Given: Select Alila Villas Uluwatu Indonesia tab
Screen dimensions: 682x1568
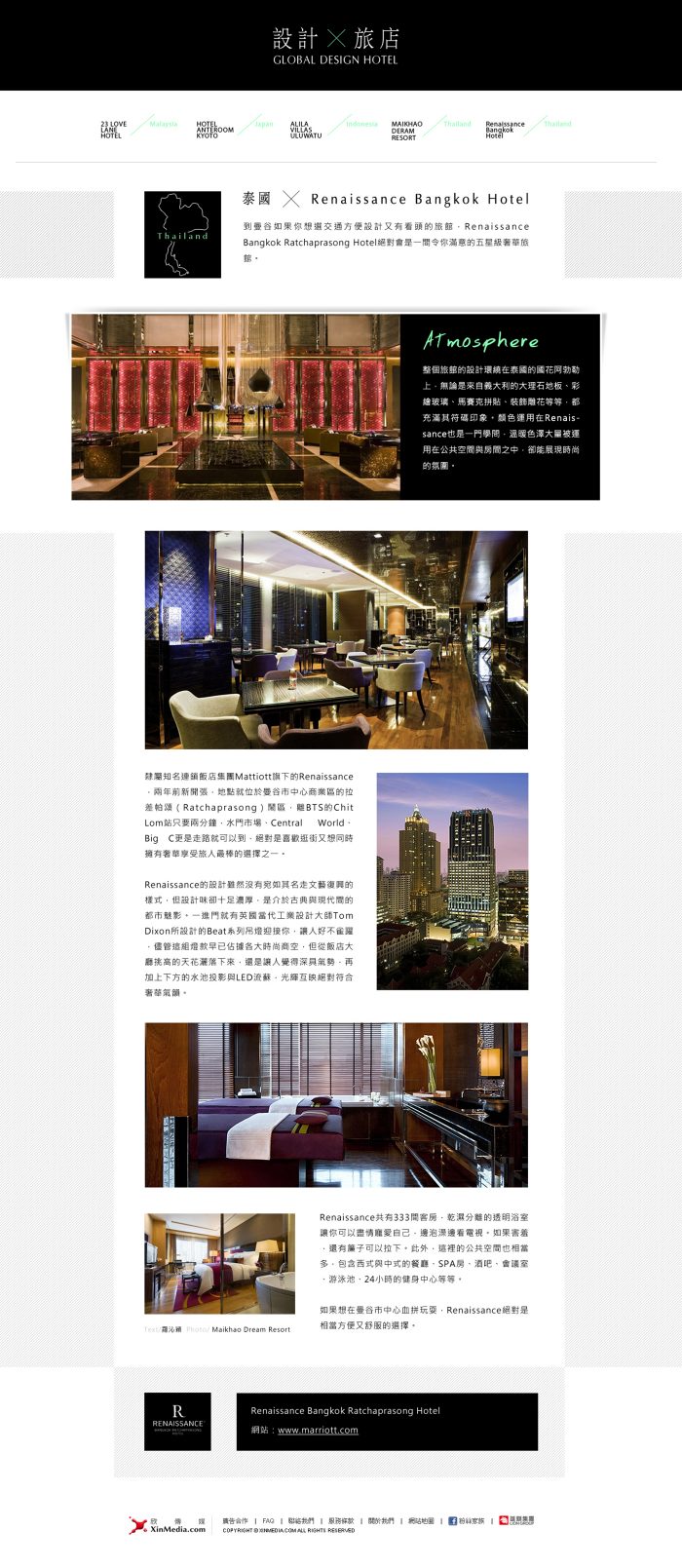Looking at the screenshot, I should [x=334, y=130].
